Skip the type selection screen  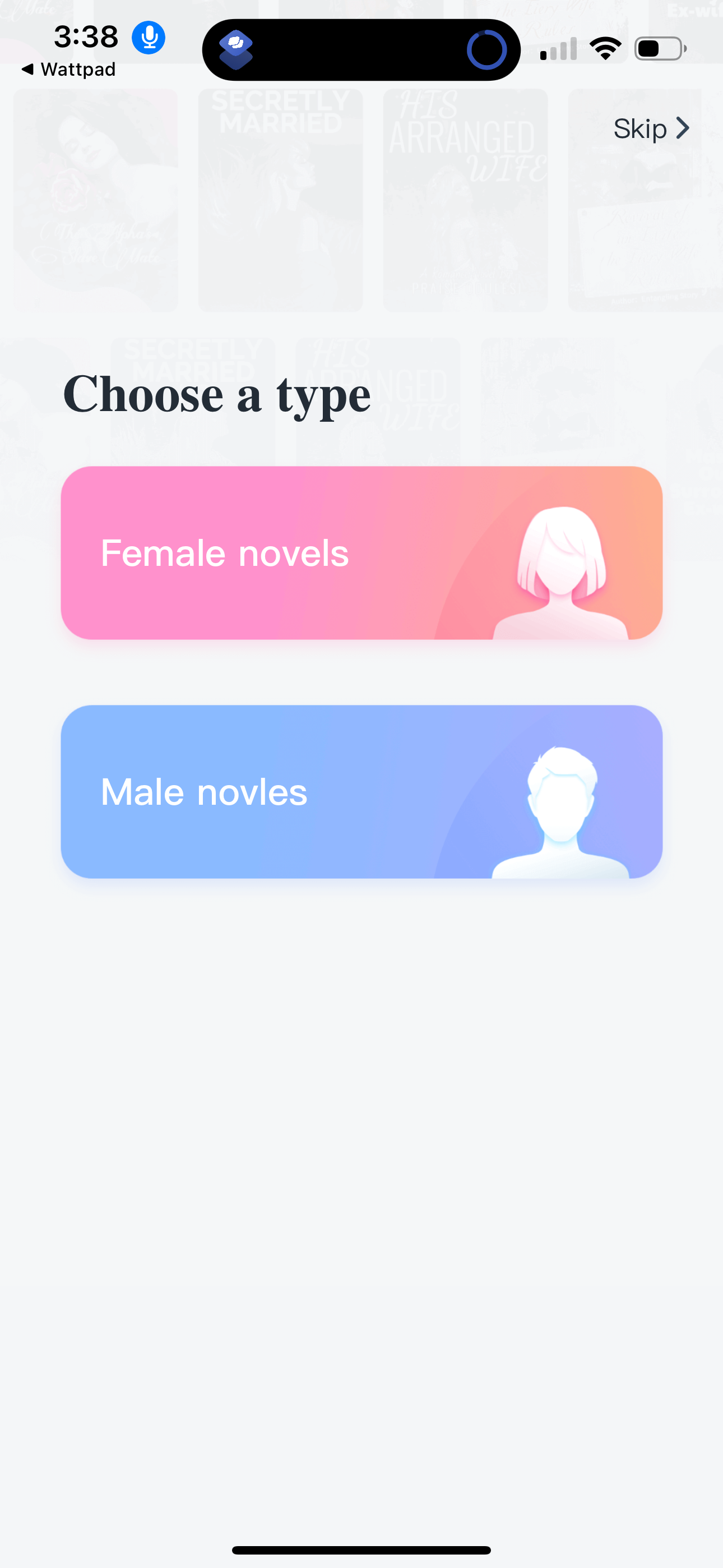[x=640, y=128]
